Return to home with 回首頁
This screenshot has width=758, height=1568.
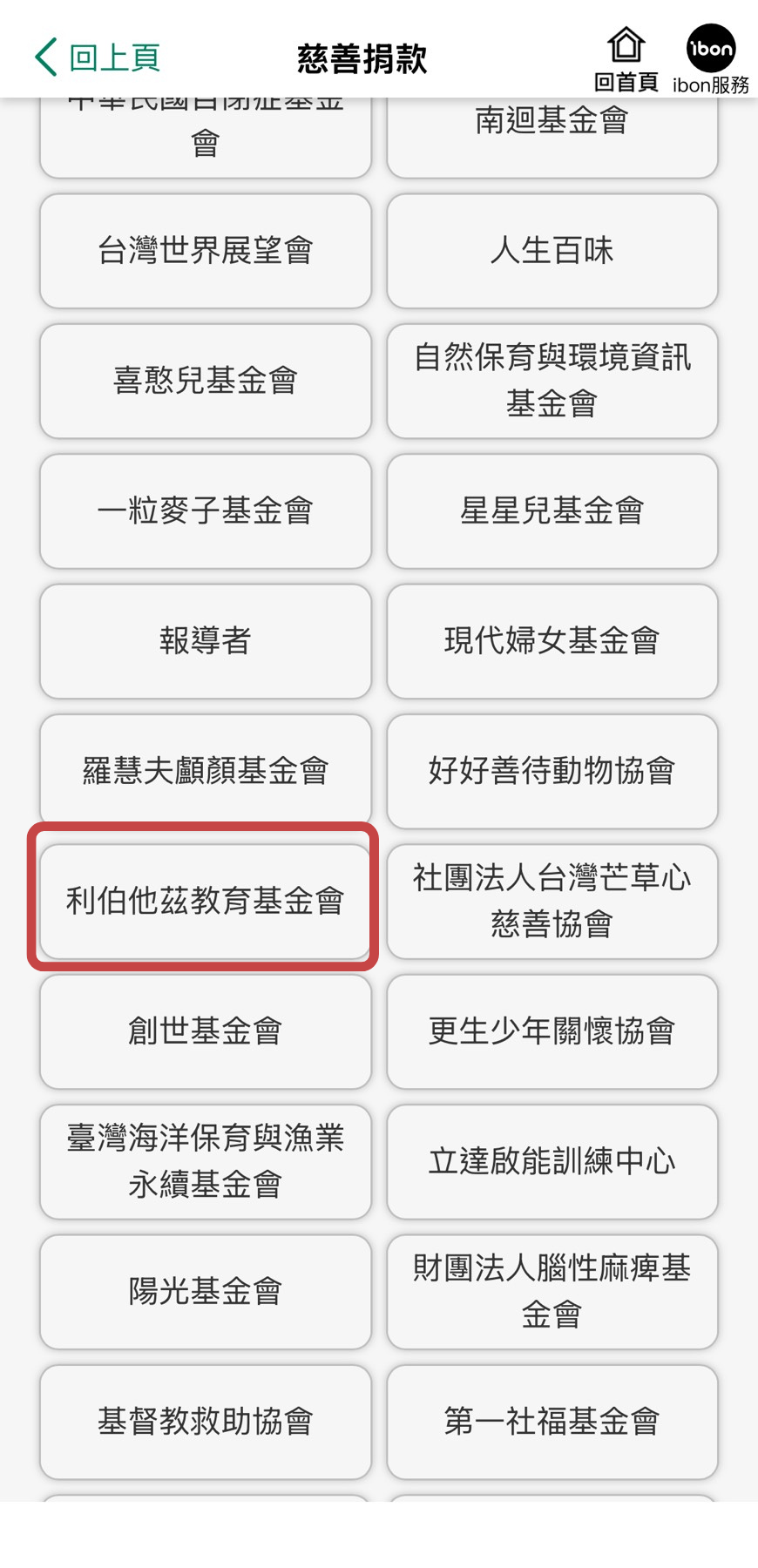click(626, 59)
